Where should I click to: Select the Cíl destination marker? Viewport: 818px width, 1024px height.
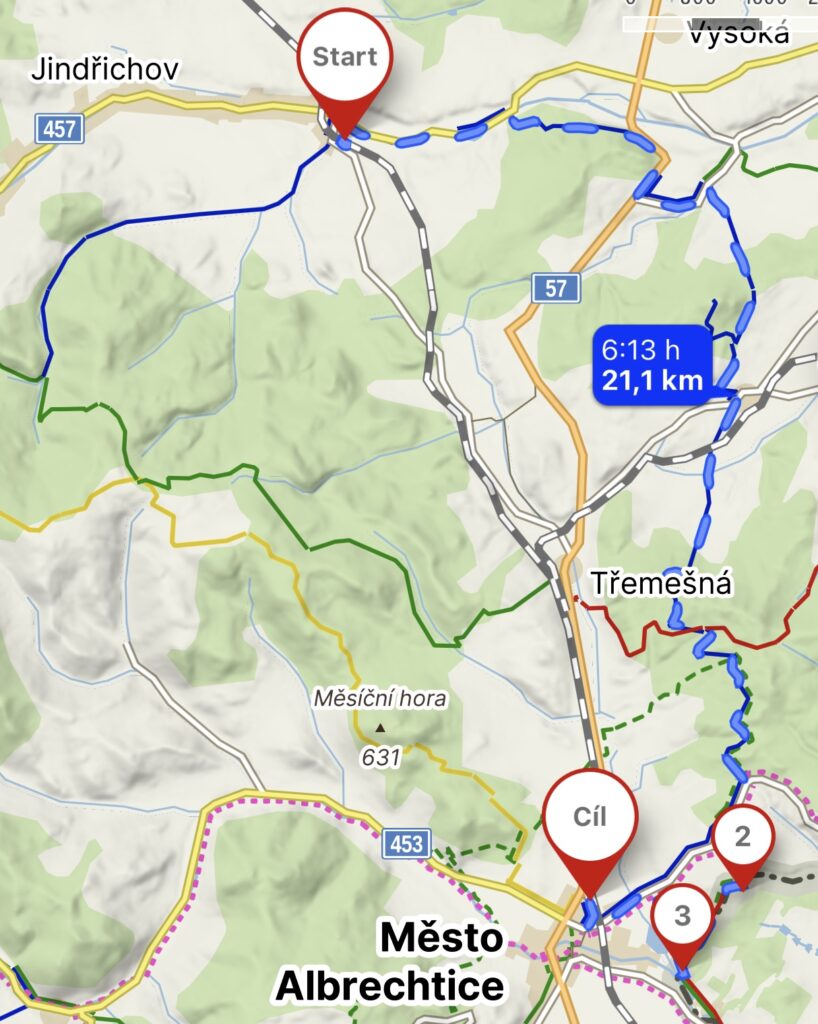click(591, 819)
